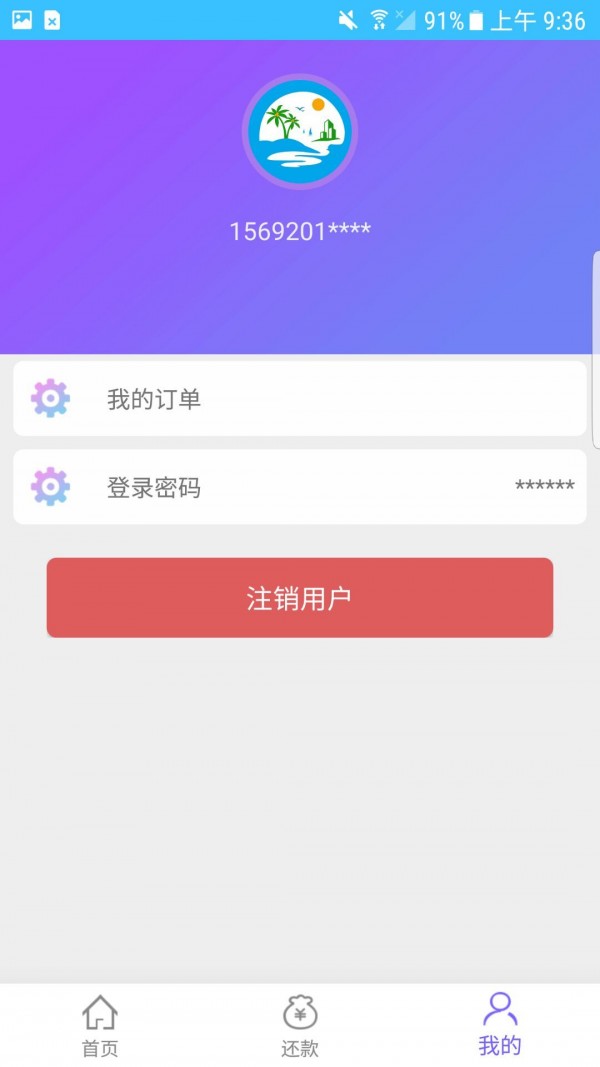Open the 登录密码 login password row
Viewport: 600px width, 1067px height.
pyautogui.click(x=299, y=487)
